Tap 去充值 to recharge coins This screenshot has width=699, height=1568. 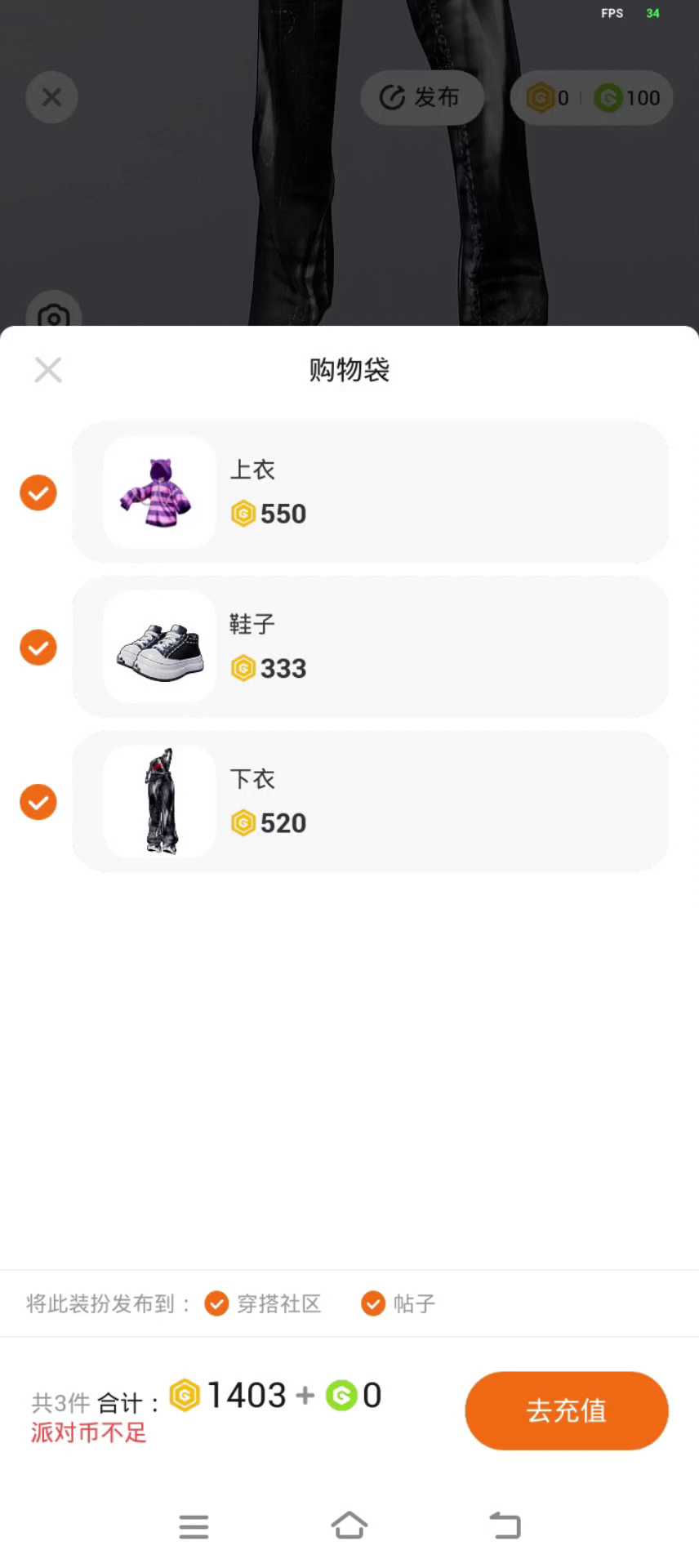point(566,1410)
